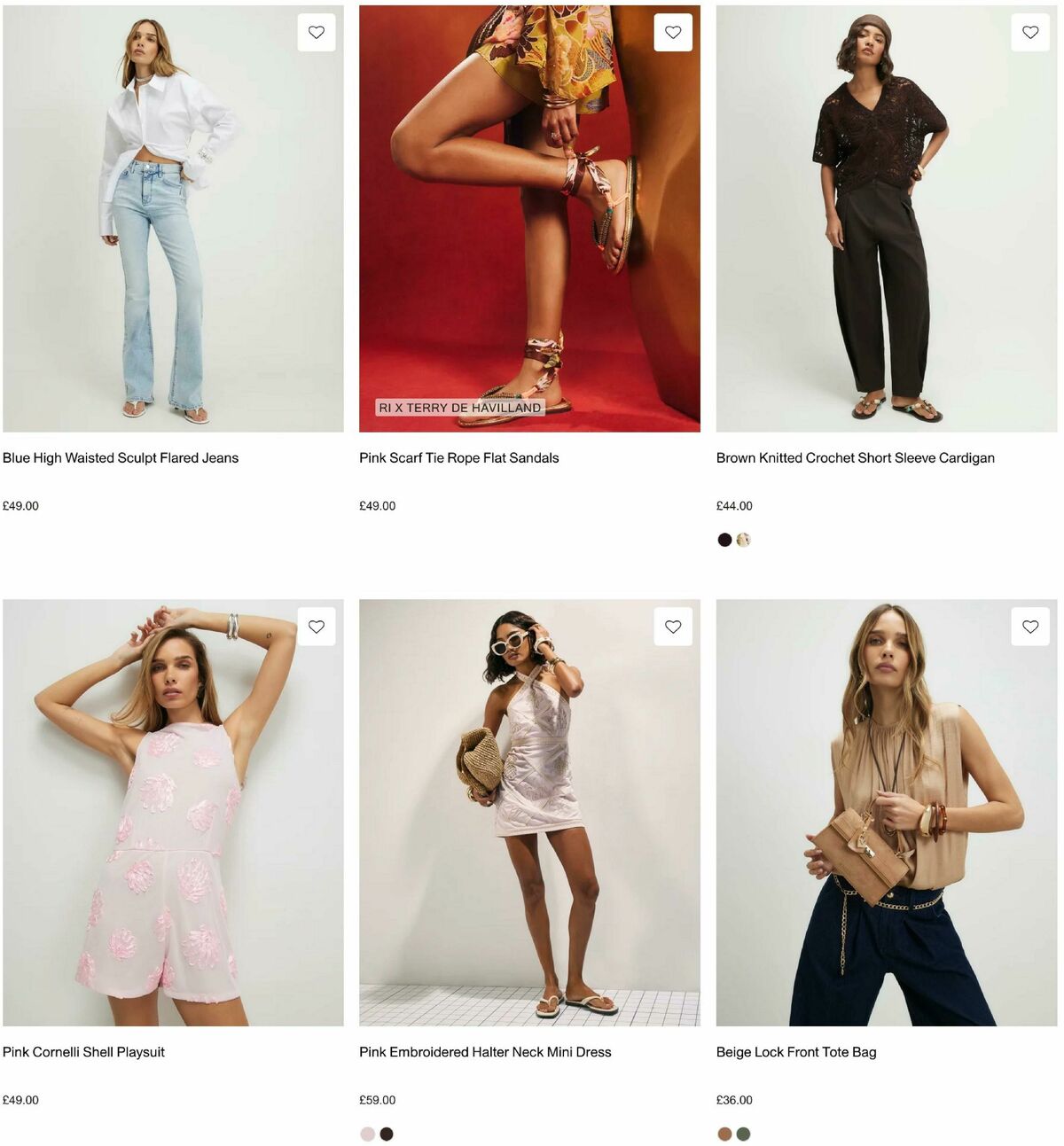Favourite the Brown Knitted Crochet Short Sleeve Cardigan
Screen dimensions: 1064x1146
point(1030,32)
